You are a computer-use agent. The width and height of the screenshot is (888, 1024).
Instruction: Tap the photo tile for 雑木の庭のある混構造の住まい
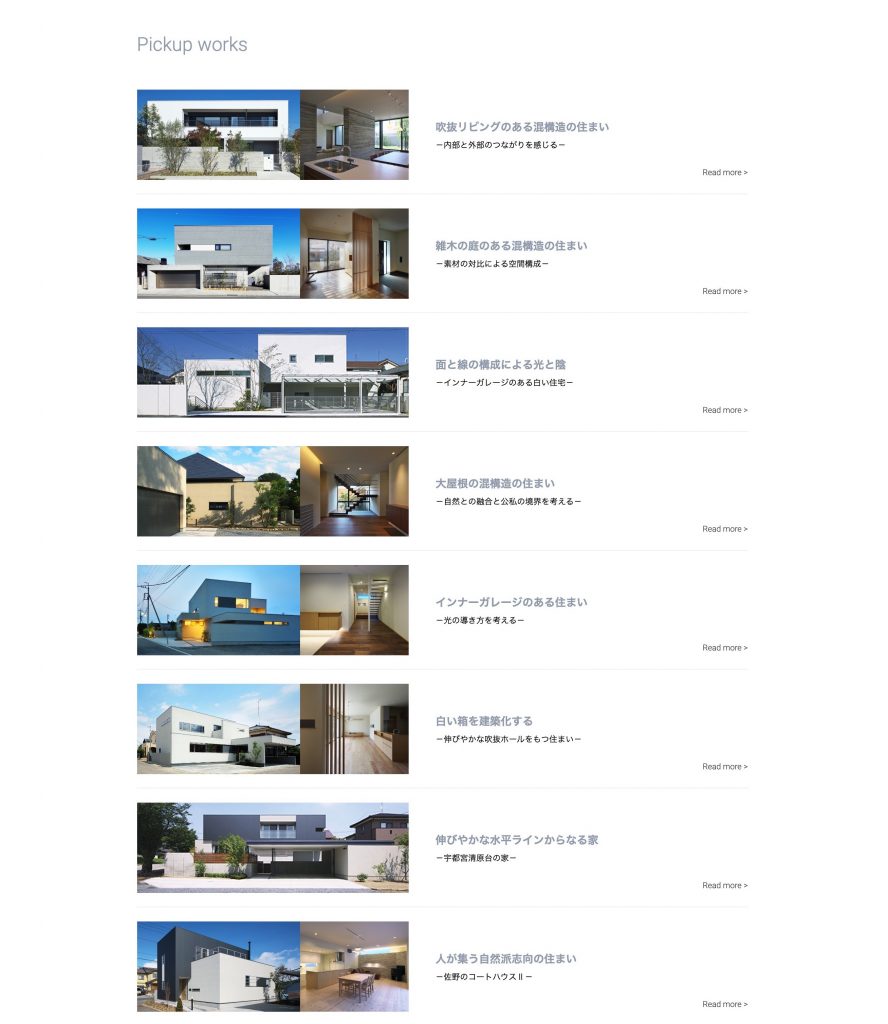[272, 253]
